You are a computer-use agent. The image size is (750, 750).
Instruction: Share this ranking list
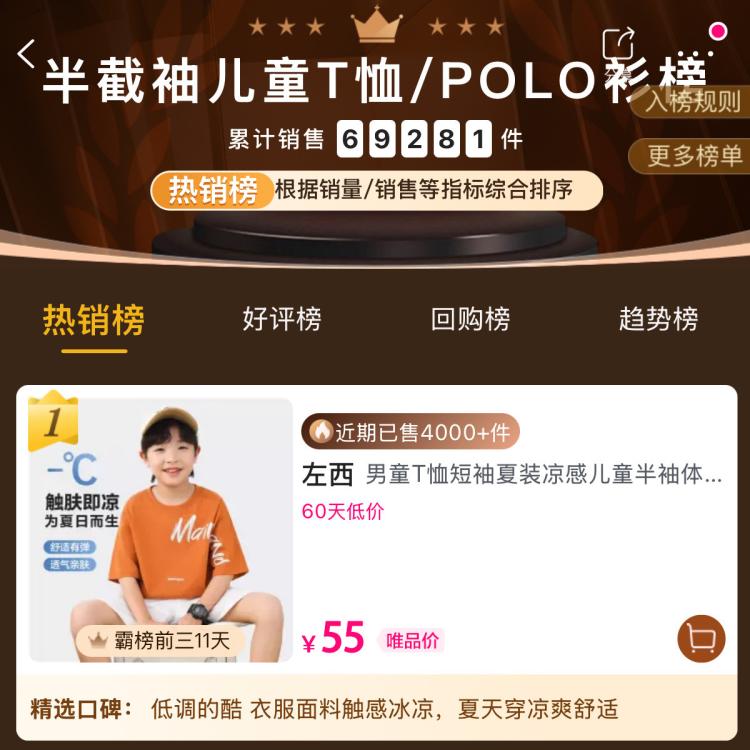click(x=618, y=43)
